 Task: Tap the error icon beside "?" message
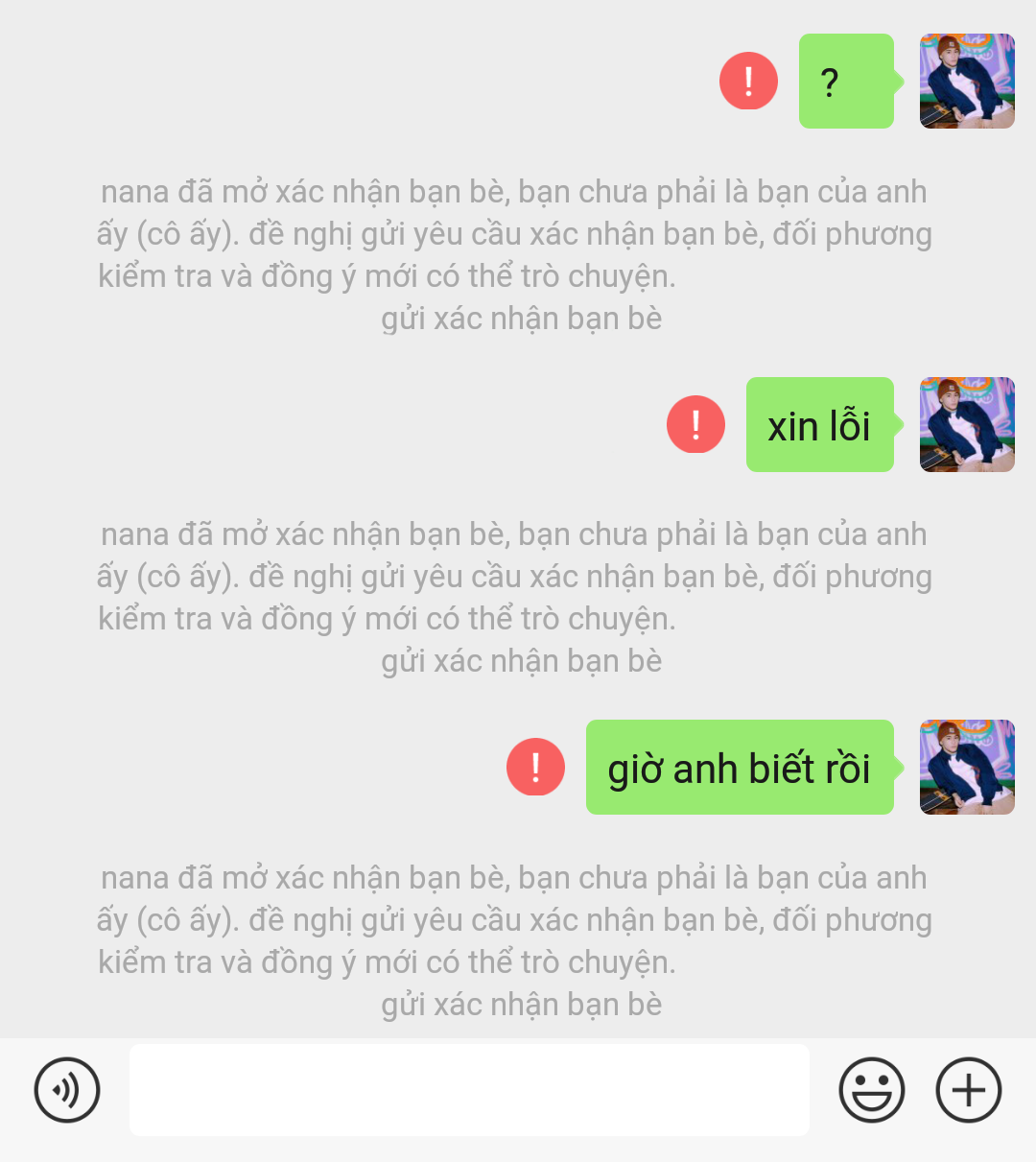click(x=748, y=81)
